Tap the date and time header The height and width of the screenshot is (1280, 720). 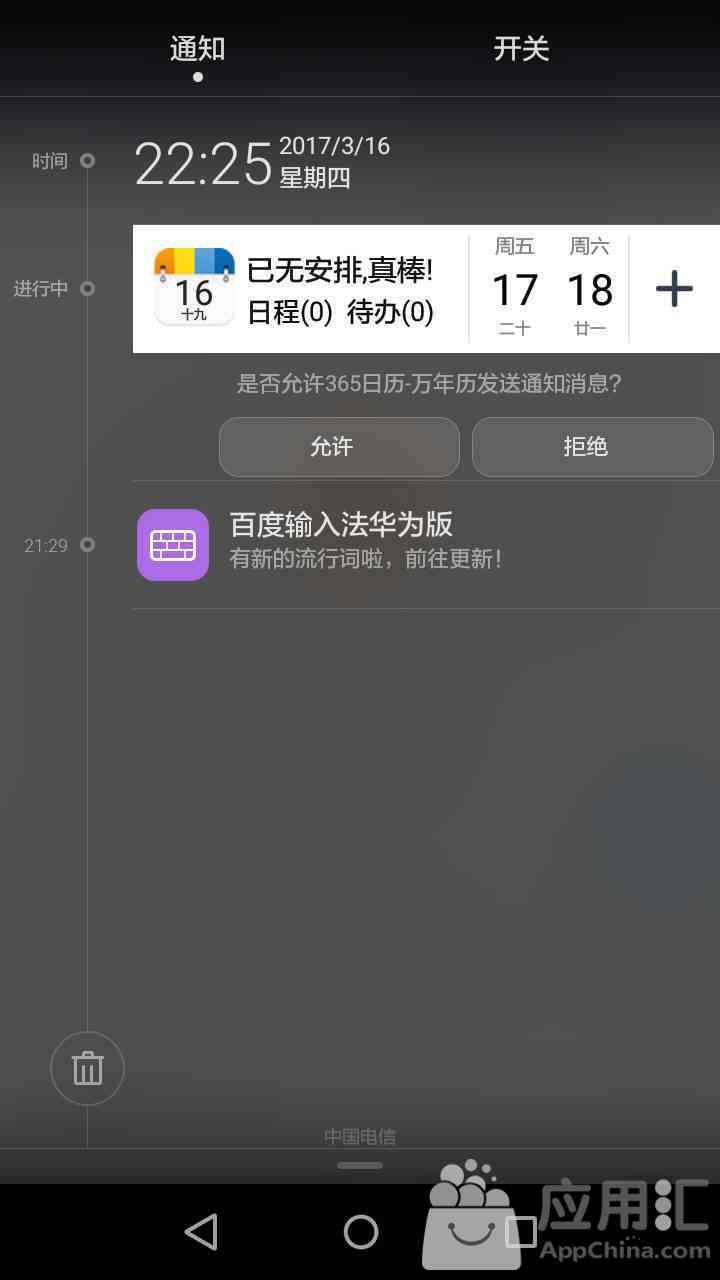tap(262, 162)
